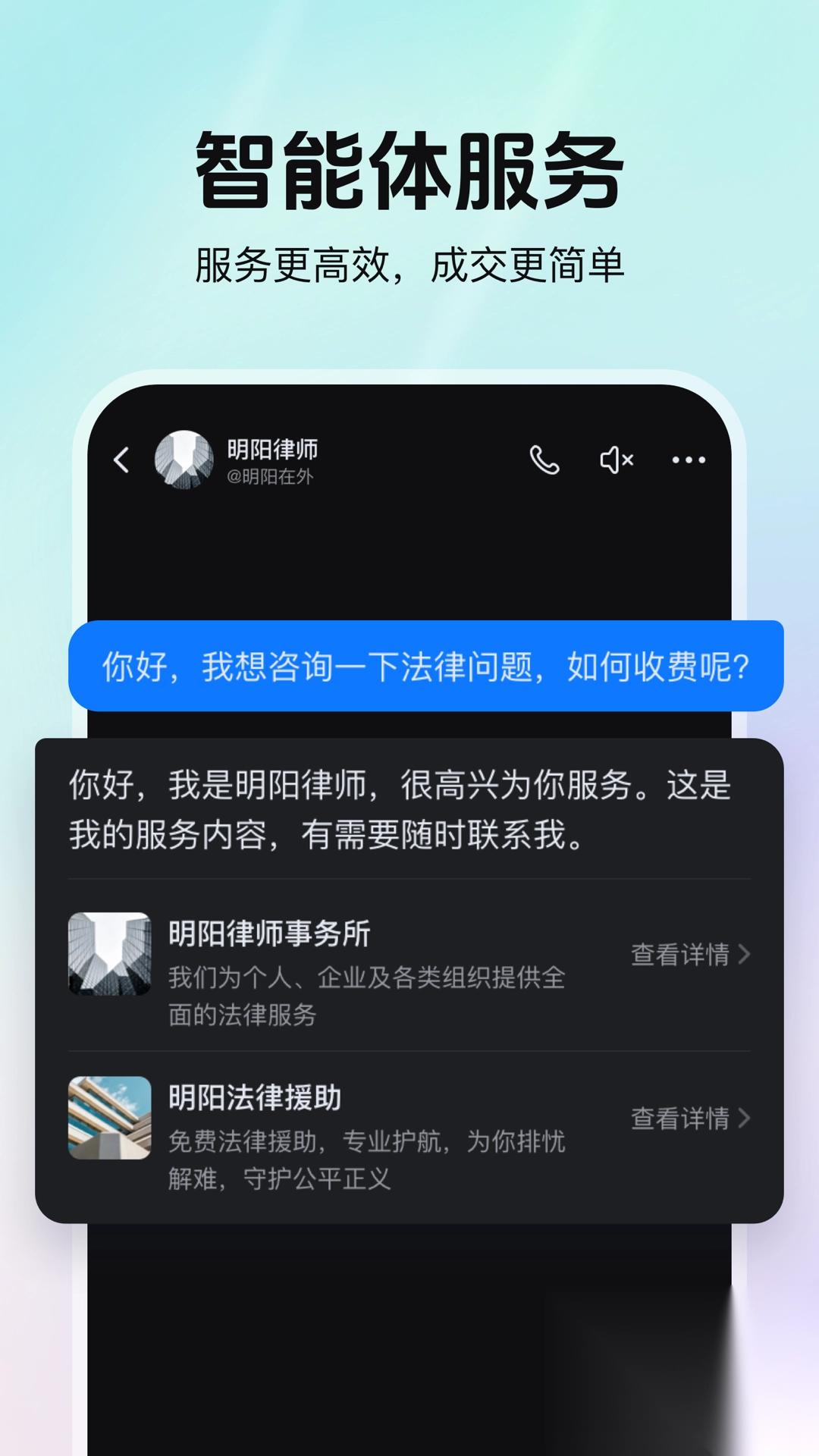Image resolution: width=819 pixels, height=1456 pixels.
Task: Expand 明阳律师事务所 details via chevron
Action: 746,955
